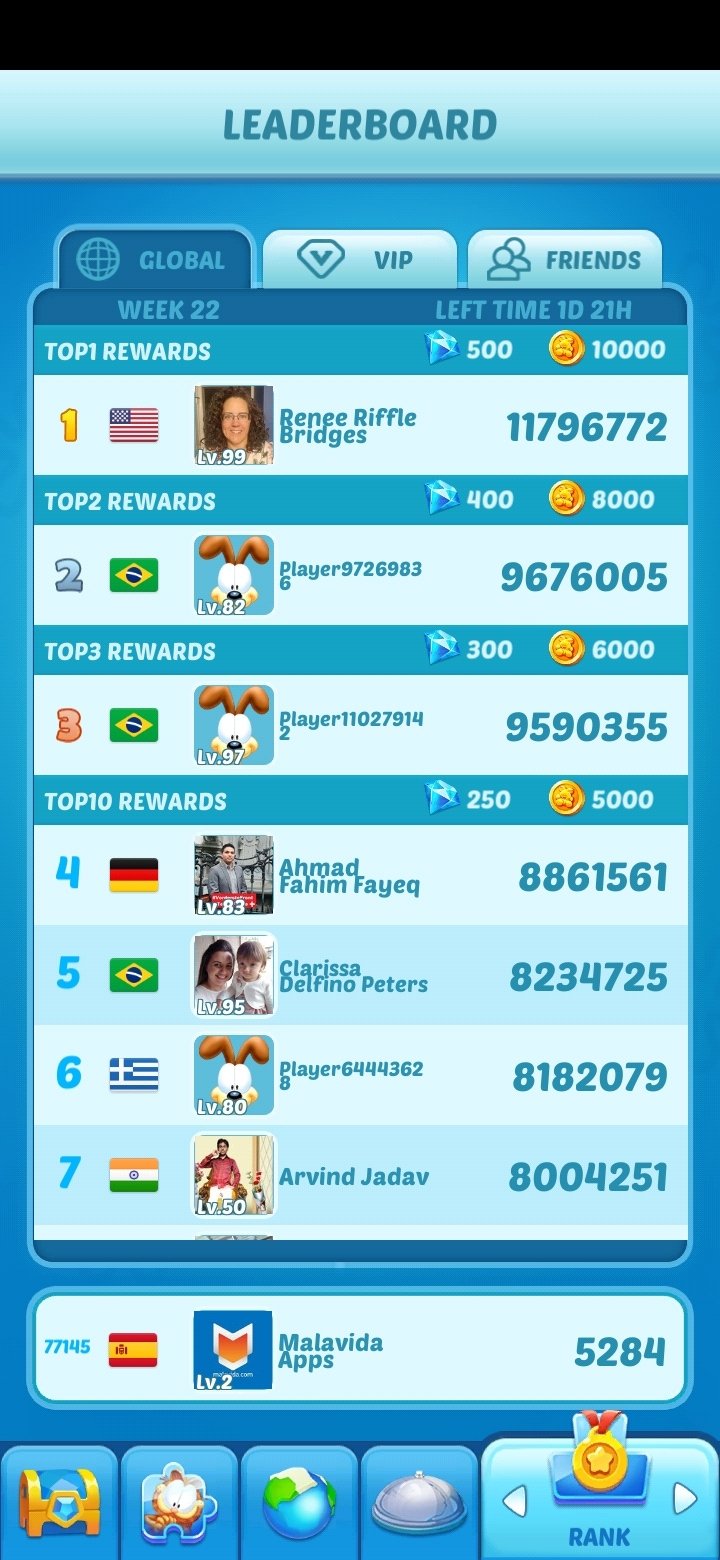The width and height of the screenshot is (720, 1560).
Task: Open the Friends leaderboard tab
Action: coord(565,260)
